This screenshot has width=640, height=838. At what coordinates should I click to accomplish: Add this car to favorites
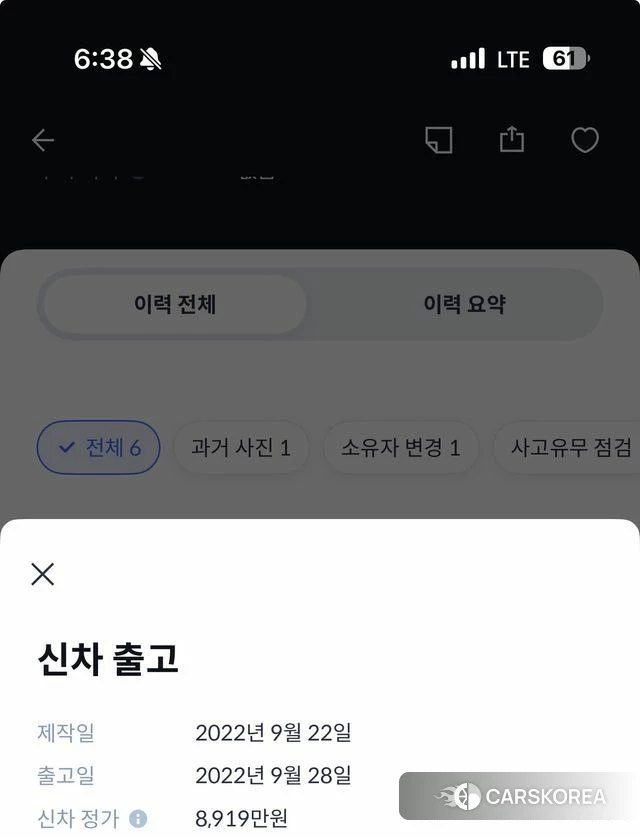point(585,140)
